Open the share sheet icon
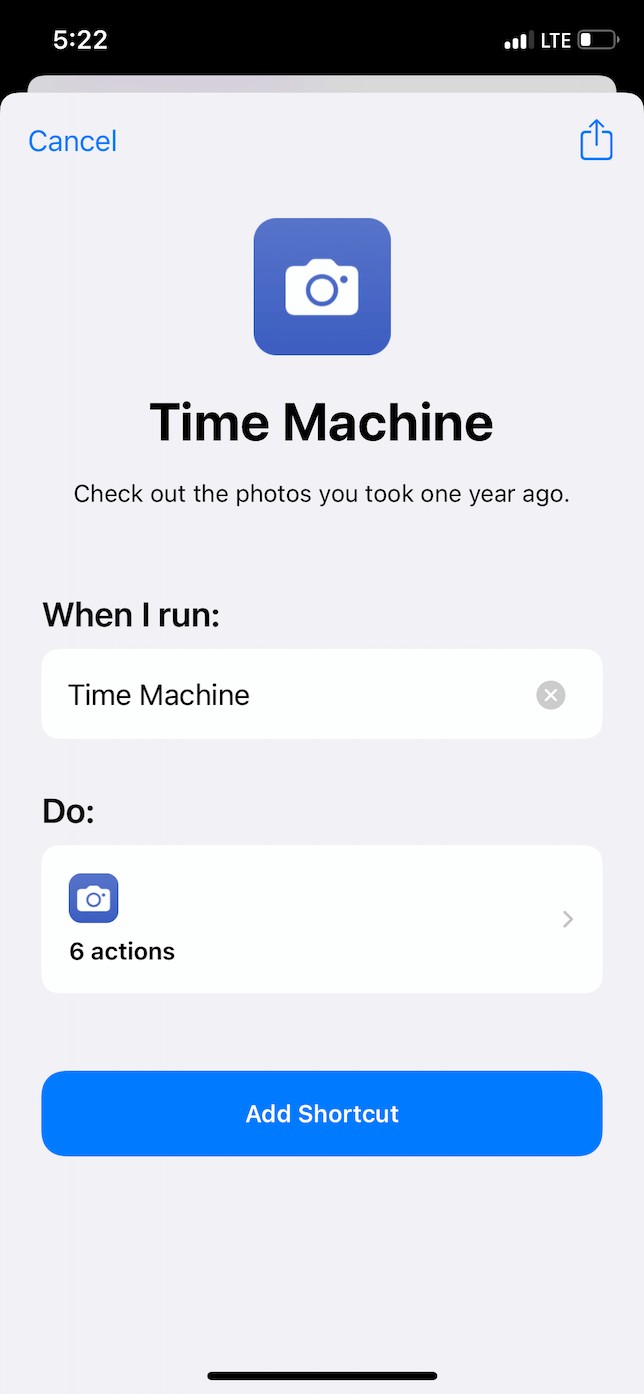This screenshot has width=644, height=1394. [596, 139]
